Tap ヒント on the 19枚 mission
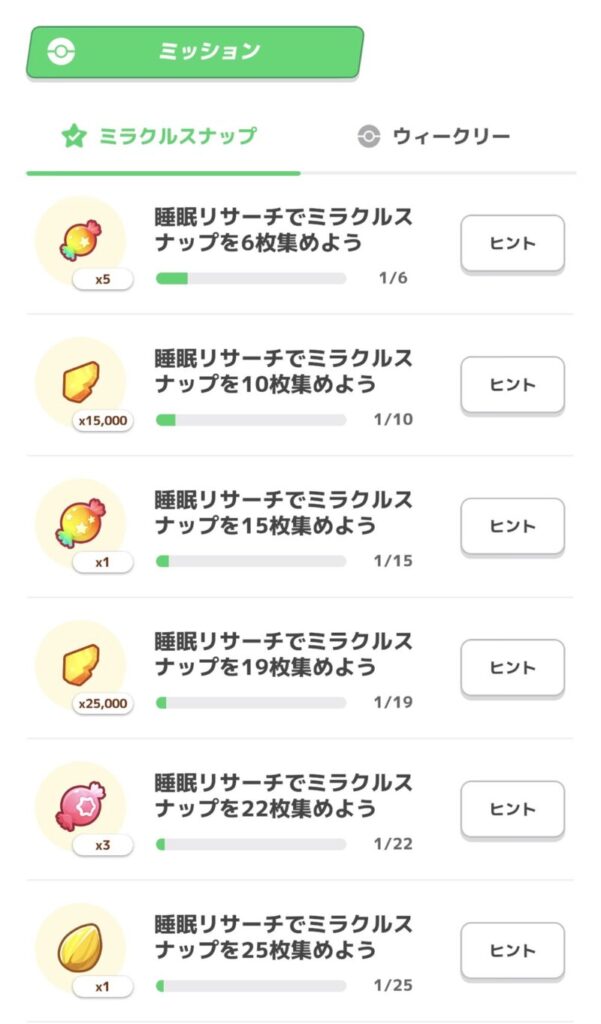Screen dimensions: 601x1024 [512, 668]
